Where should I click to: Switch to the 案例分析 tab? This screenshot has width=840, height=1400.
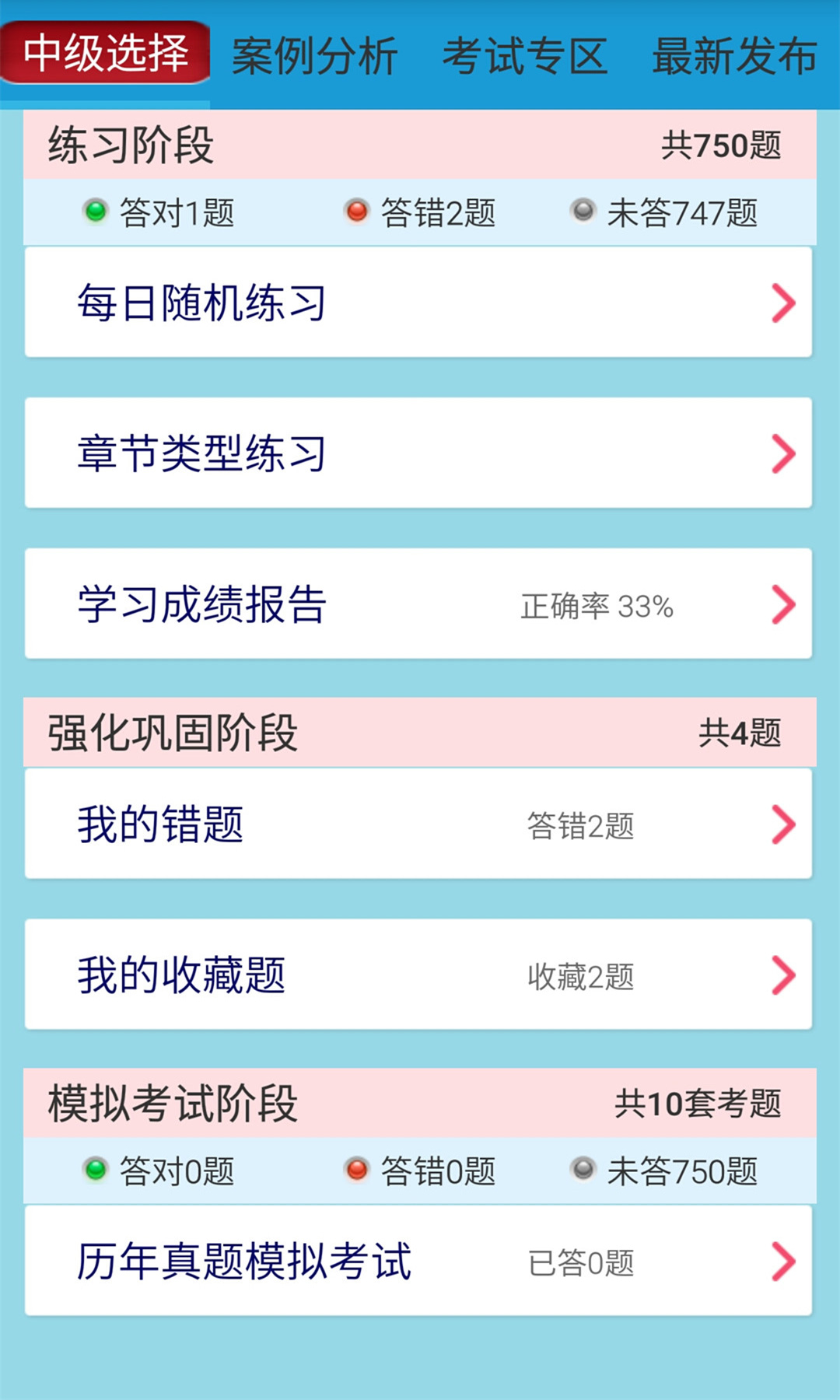[315, 53]
